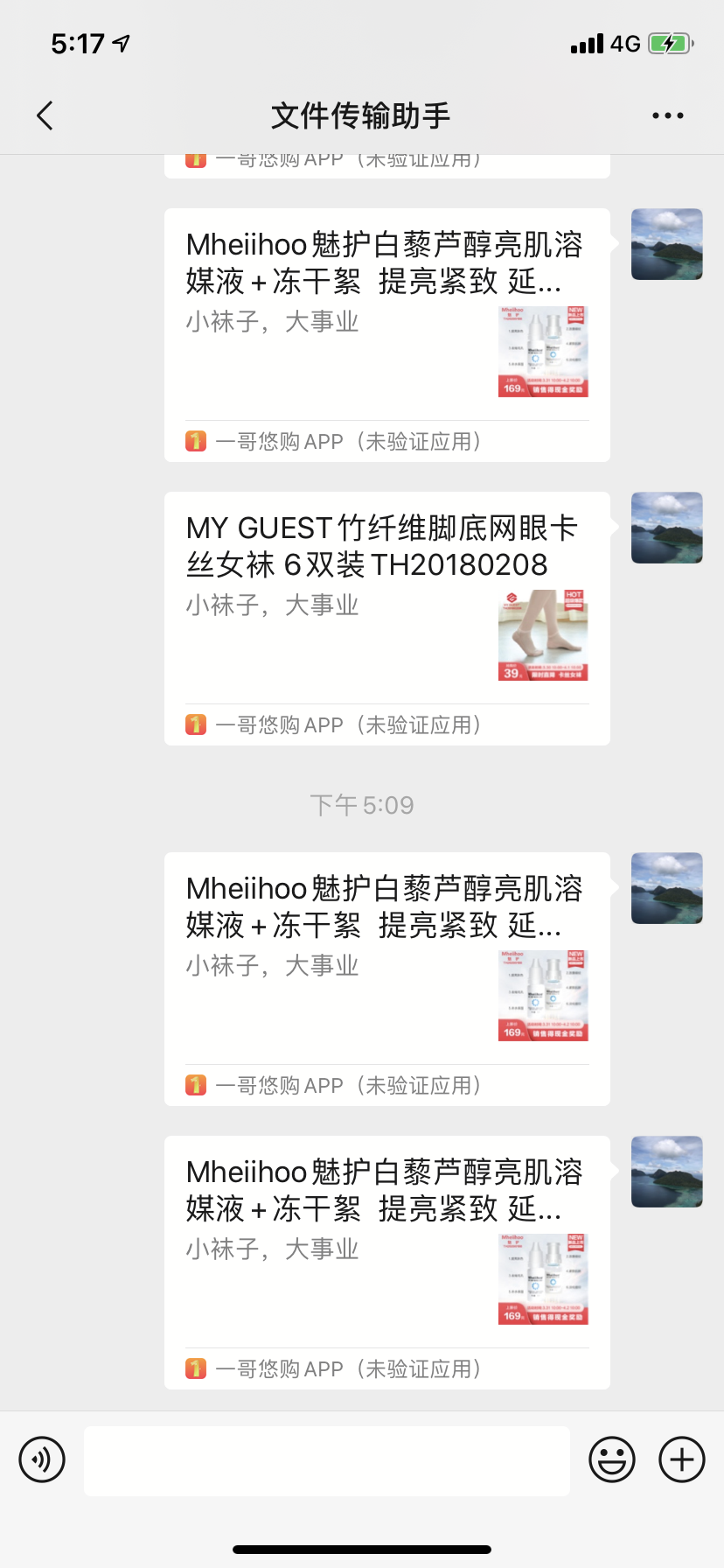Focus the message text field

327,1461
